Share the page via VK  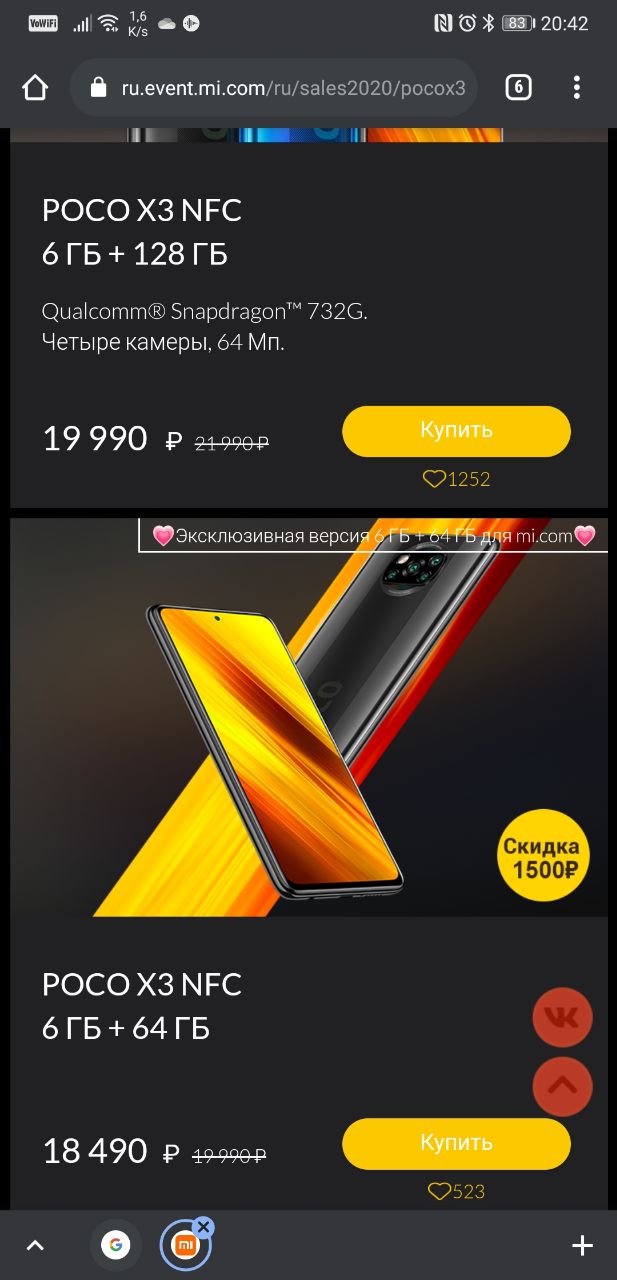click(x=562, y=1018)
